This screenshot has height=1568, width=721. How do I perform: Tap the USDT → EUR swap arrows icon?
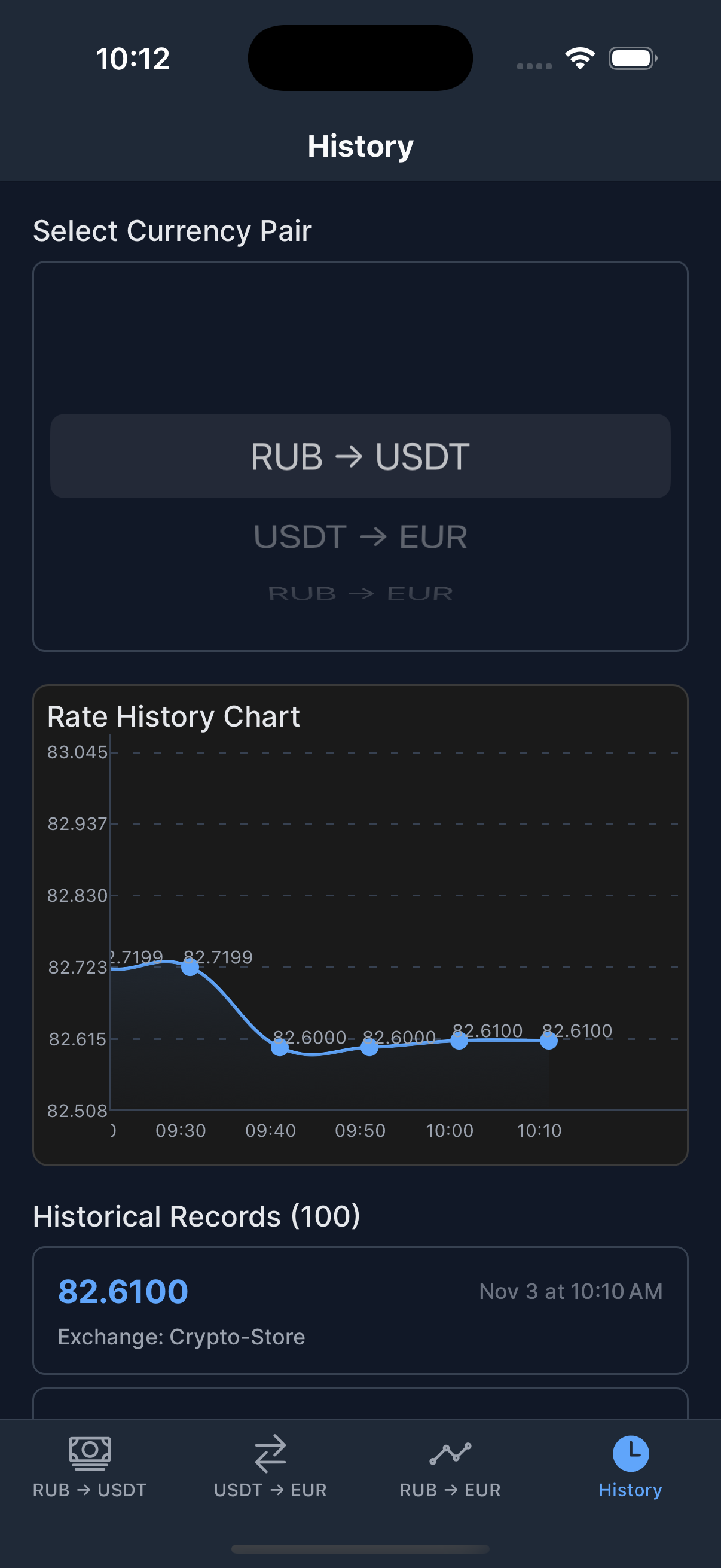(270, 1454)
